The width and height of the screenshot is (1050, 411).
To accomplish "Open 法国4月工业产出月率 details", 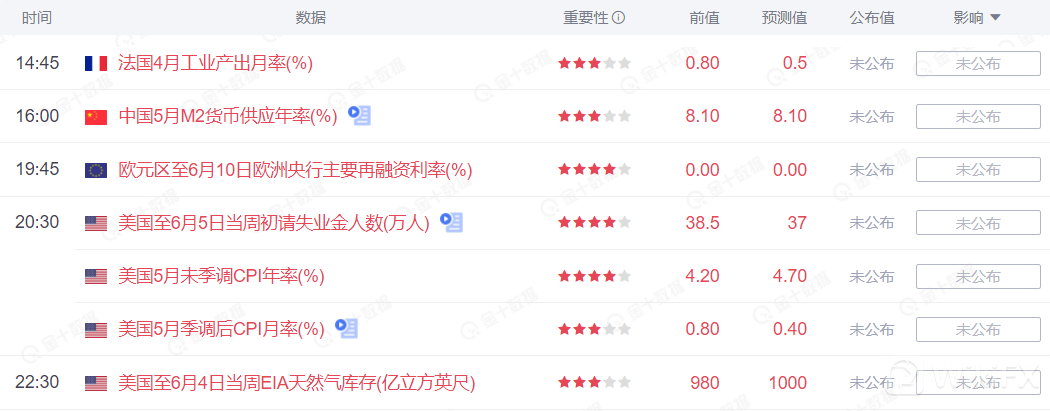I will (x=215, y=63).
